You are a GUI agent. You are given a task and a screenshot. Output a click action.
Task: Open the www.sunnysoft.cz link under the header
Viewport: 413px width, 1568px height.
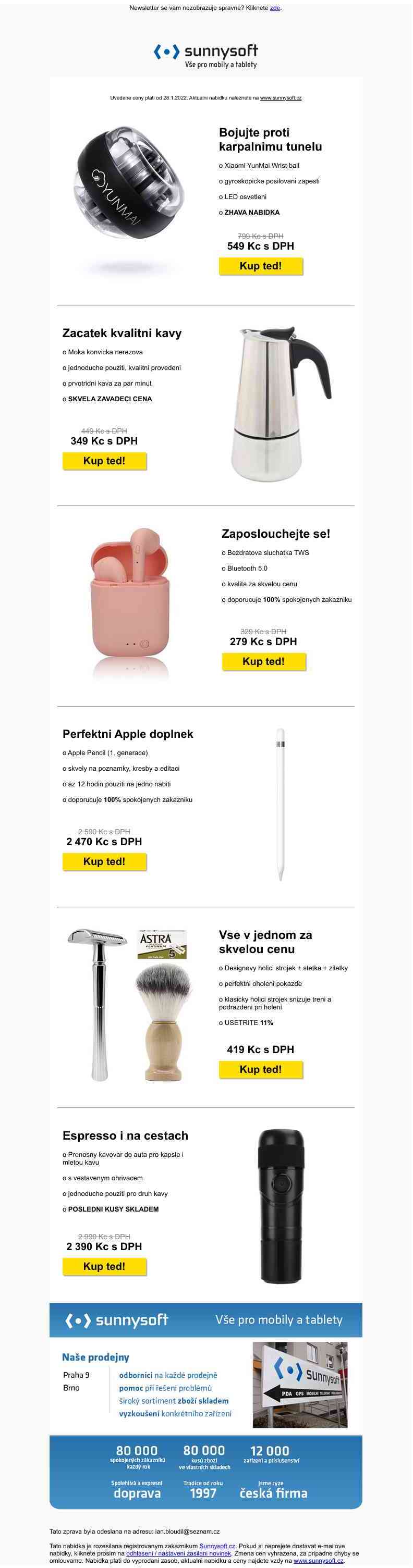point(280,98)
